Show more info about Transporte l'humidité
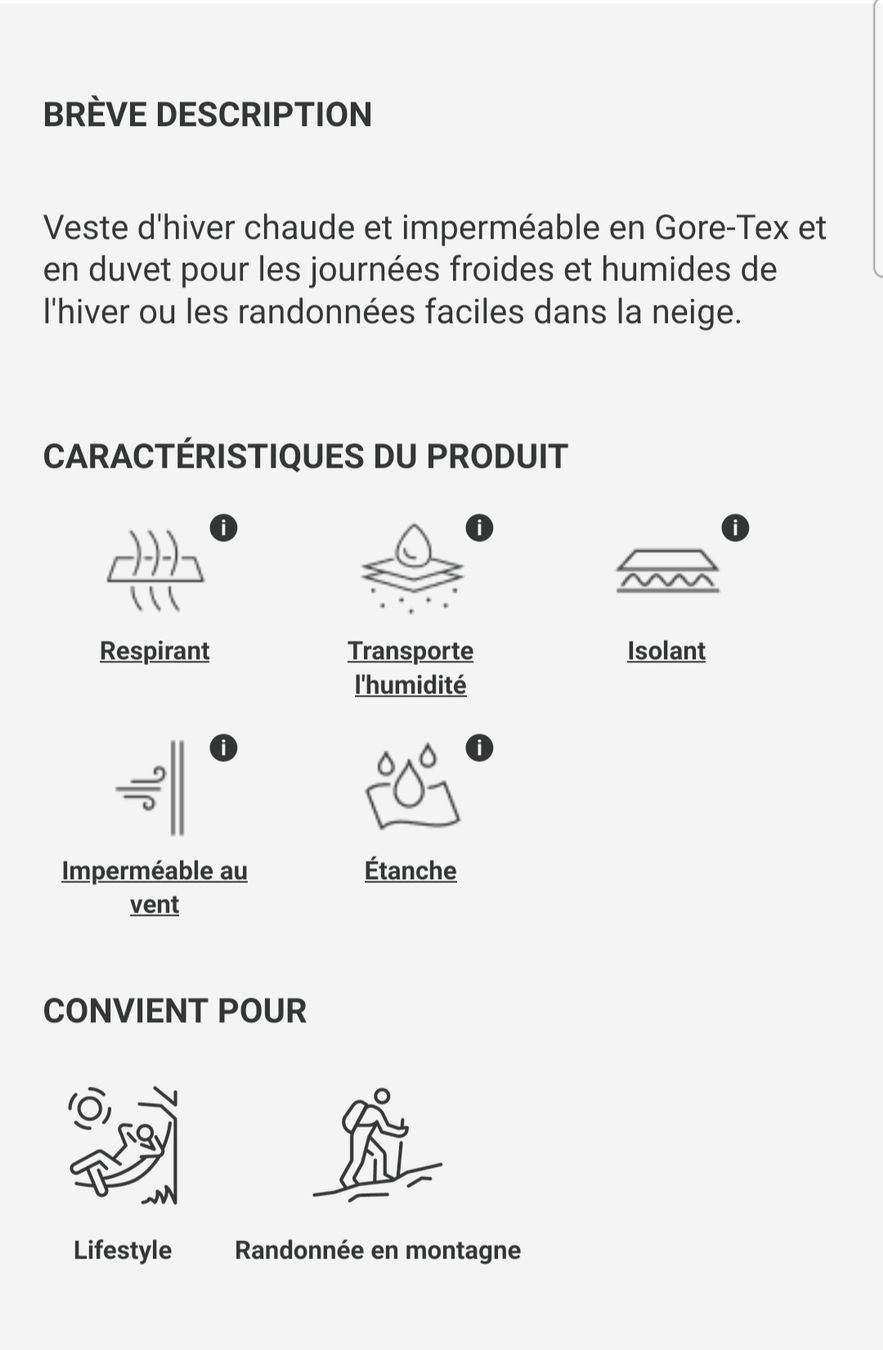The image size is (883, 1350). pyautogui.click(x=480, y=527)
